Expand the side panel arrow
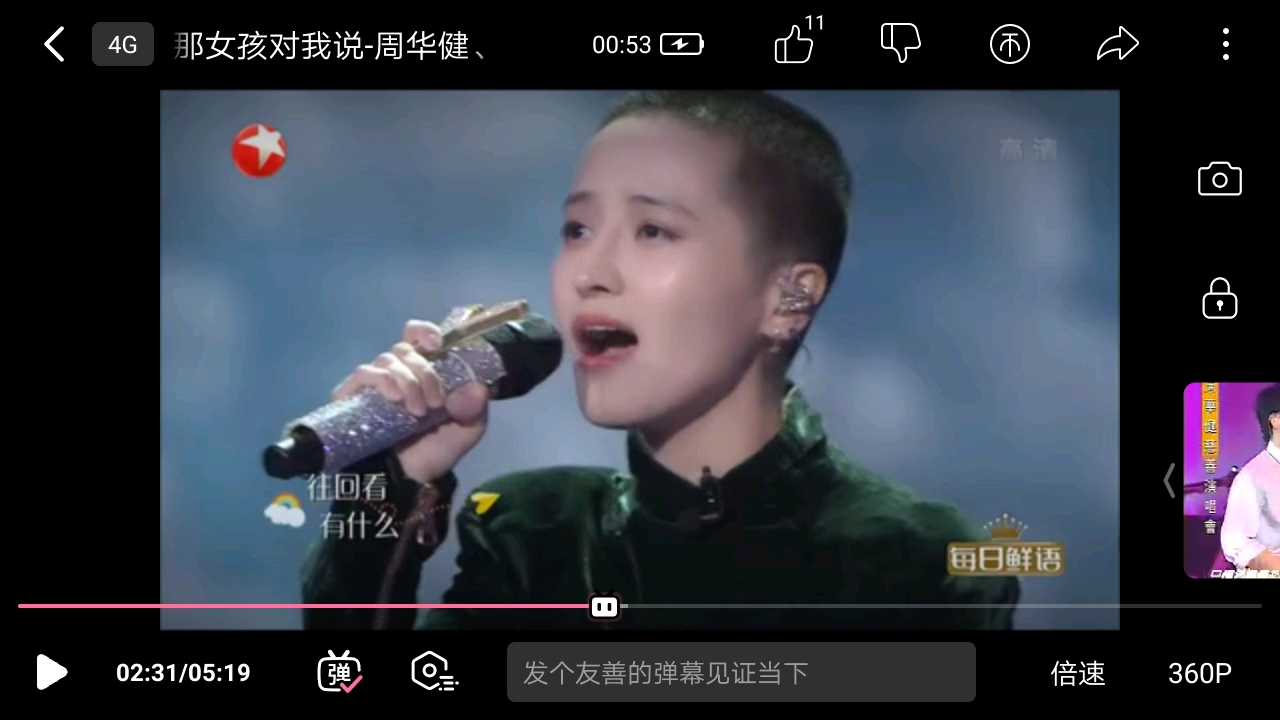 coord(1169,481)
